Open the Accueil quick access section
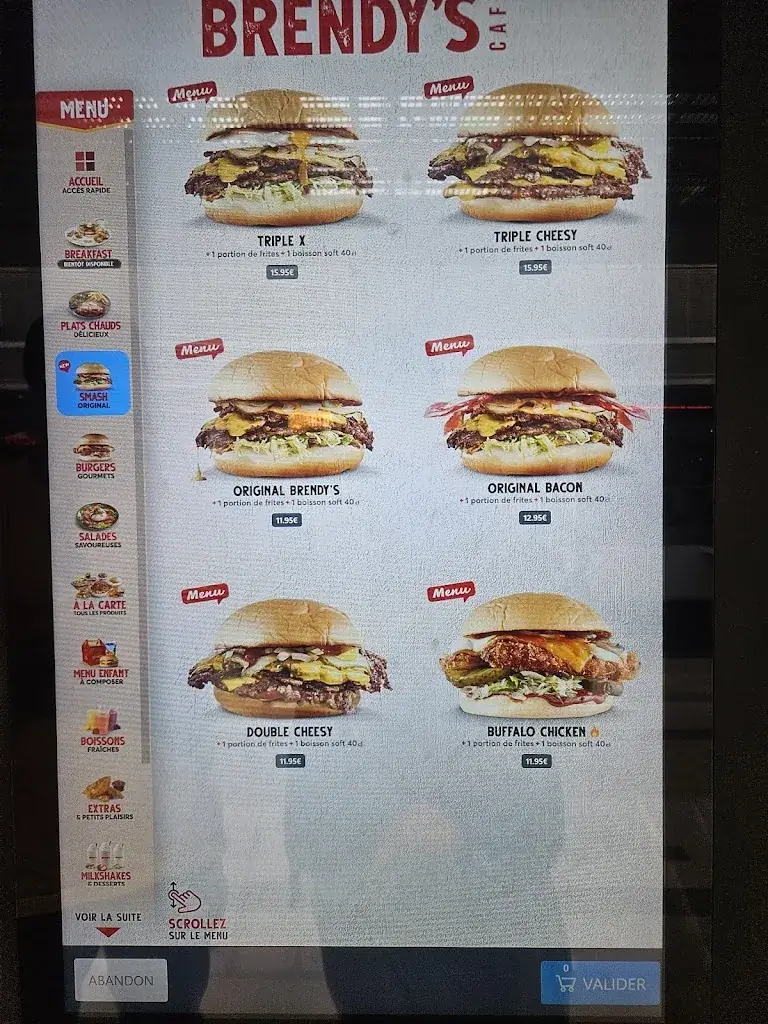This screenshot has height=1024, width=768. 86,171
